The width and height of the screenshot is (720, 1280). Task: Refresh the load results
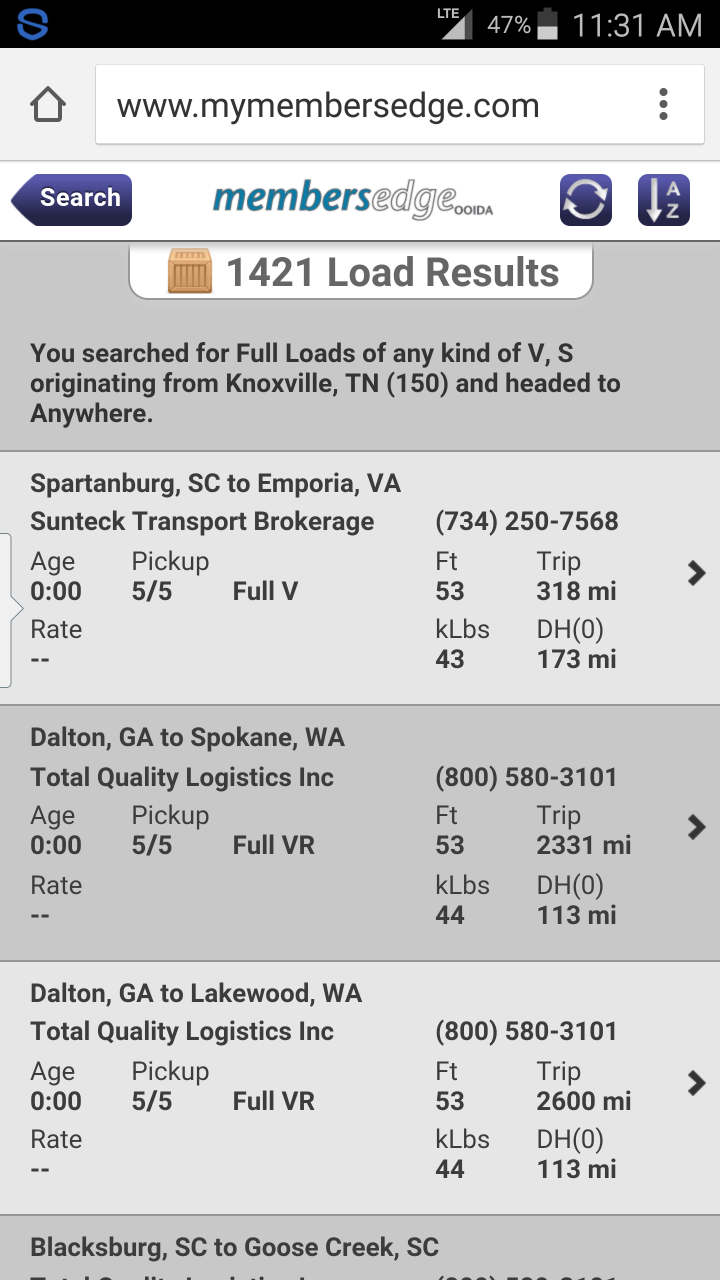(x=585, y=200)
